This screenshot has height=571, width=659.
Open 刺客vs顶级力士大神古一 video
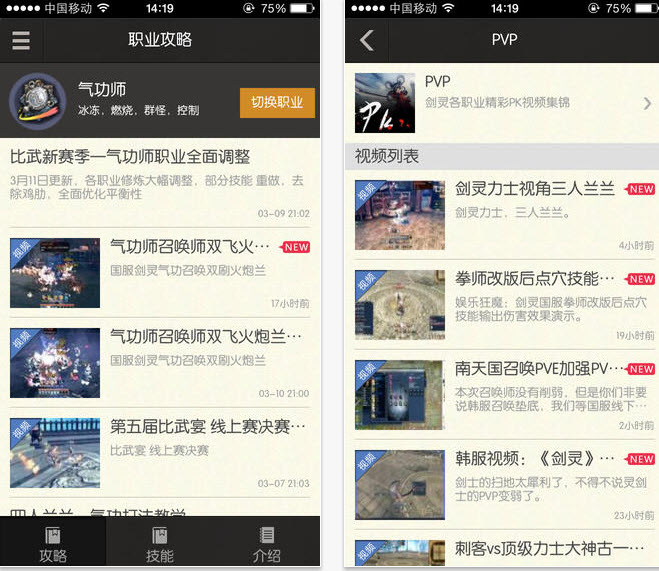[503, 551]
